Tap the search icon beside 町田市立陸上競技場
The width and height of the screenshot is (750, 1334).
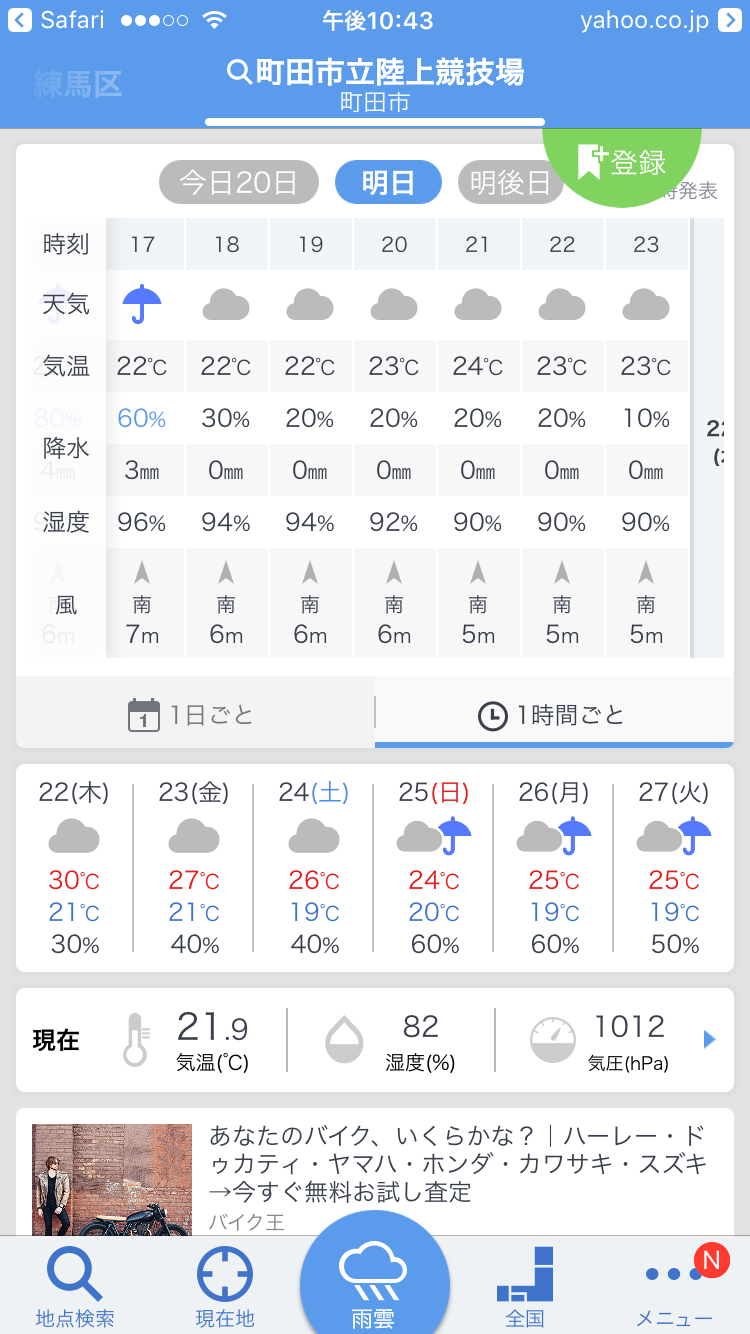click(238, 73)
